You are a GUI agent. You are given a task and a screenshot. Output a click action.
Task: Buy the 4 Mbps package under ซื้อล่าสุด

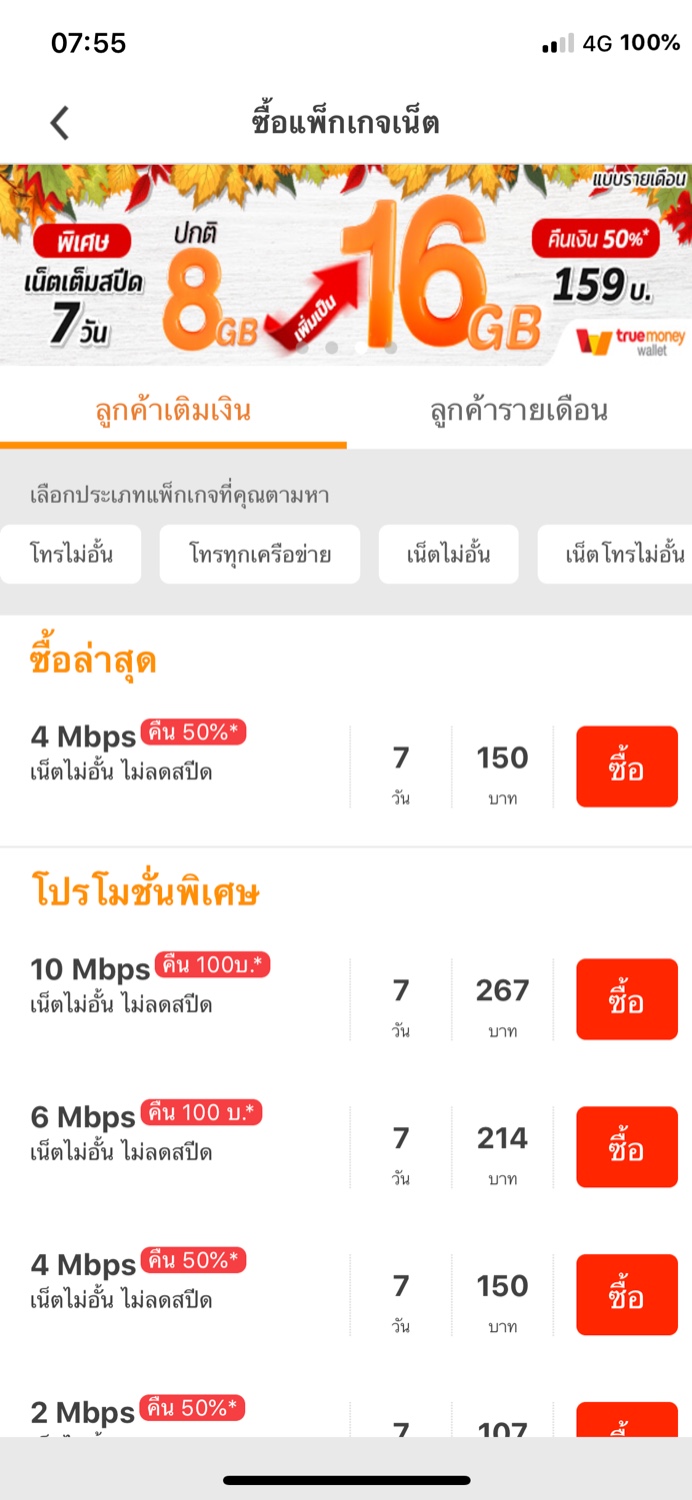coord(626,767)
